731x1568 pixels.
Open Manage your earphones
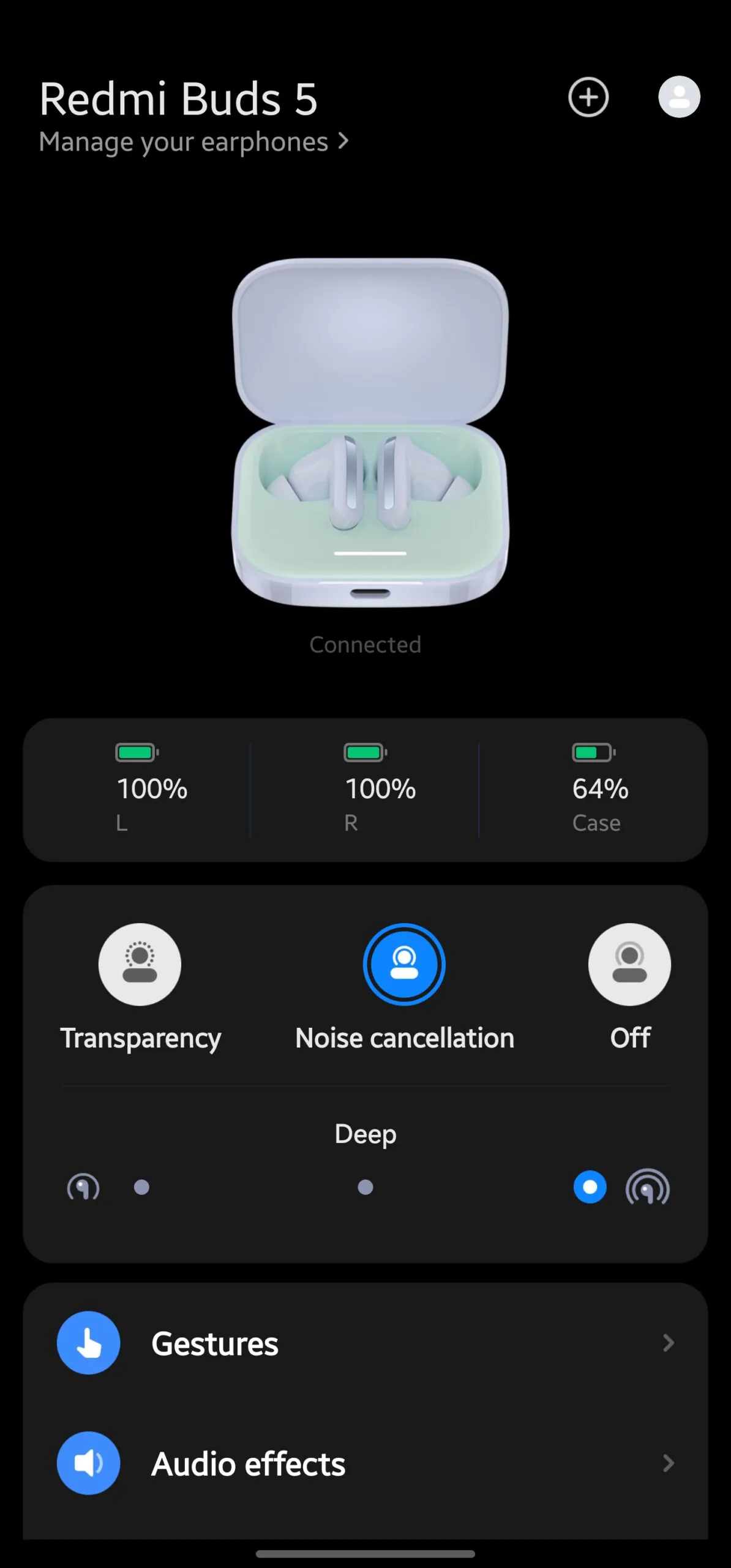tap(193, 141)
